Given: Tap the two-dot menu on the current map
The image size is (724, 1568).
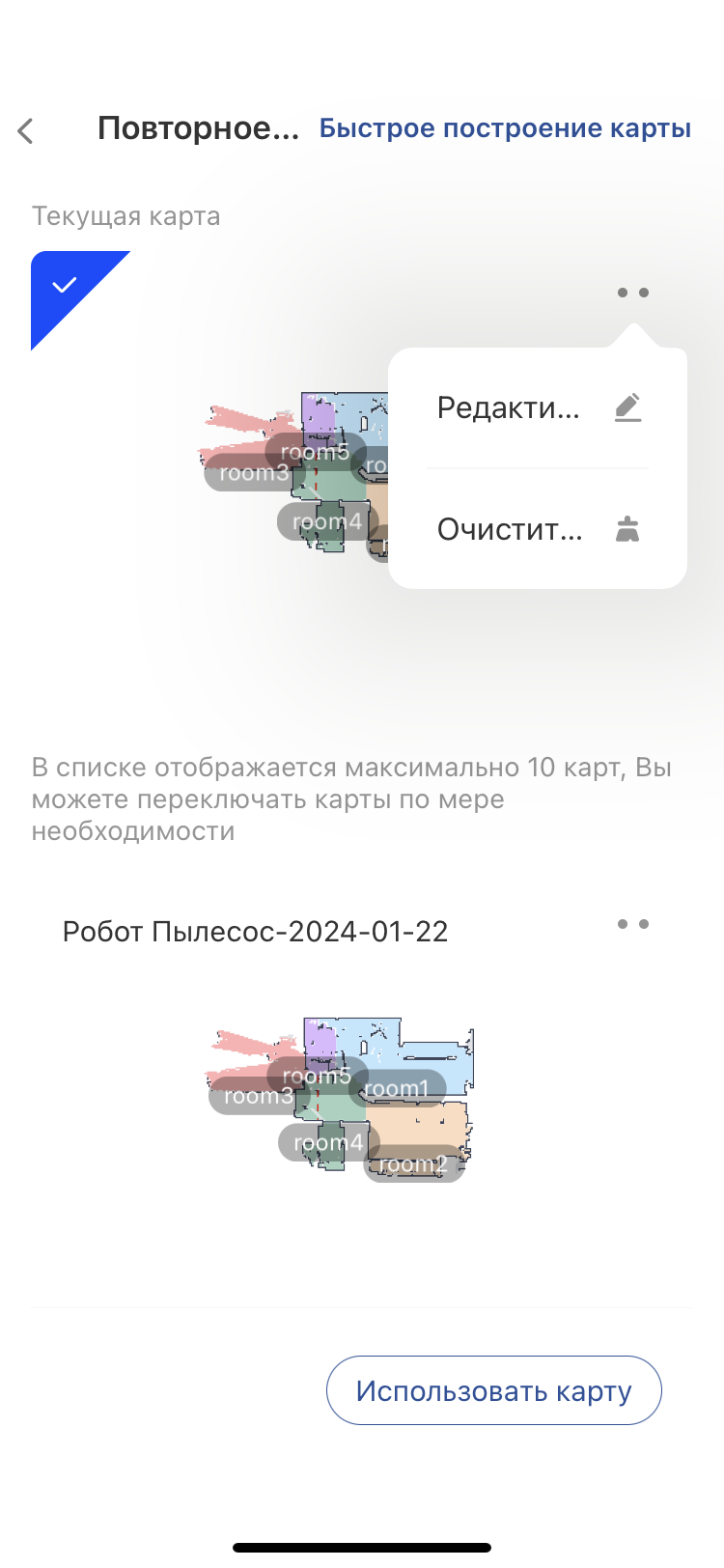Looking at the screenshot, I should click(x=633, y=293).
